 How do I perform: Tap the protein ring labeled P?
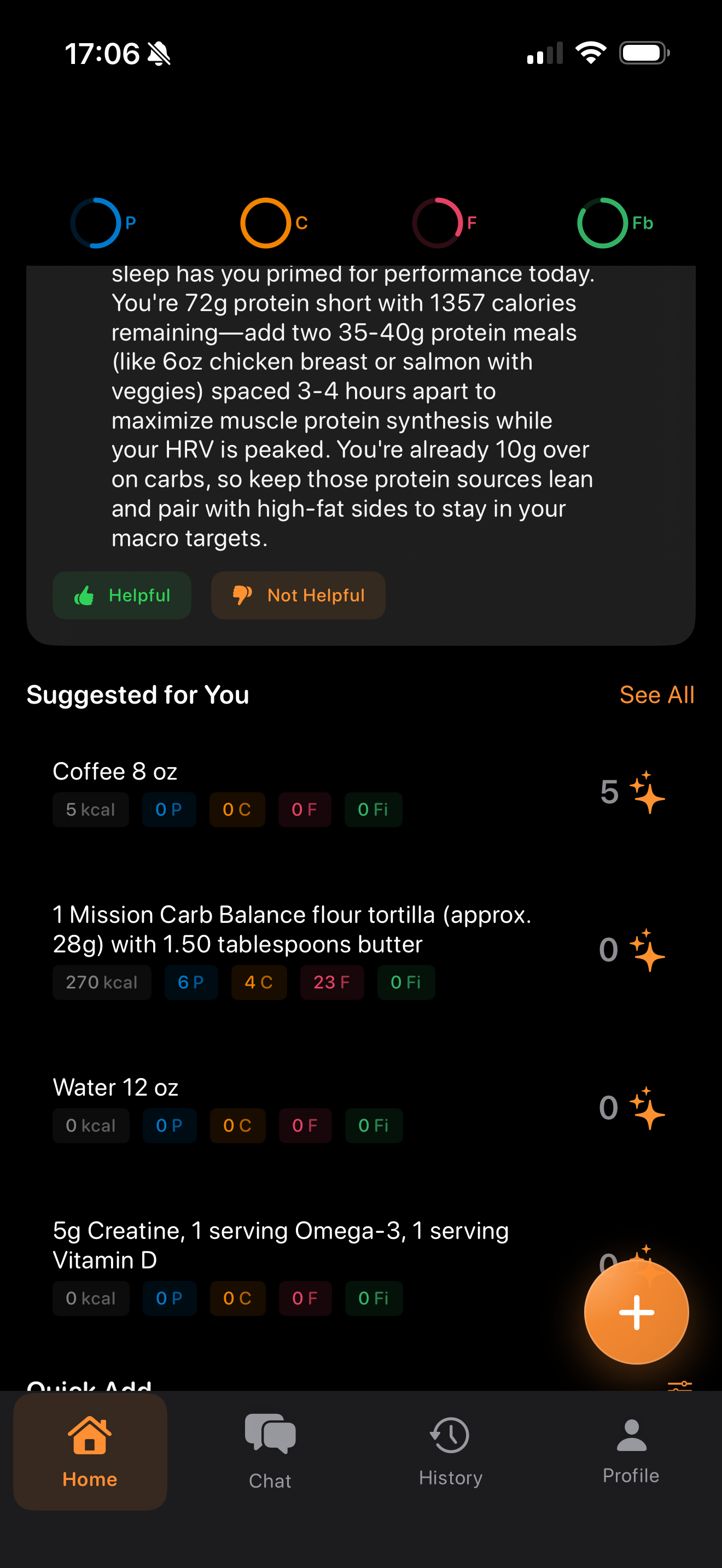99,222
